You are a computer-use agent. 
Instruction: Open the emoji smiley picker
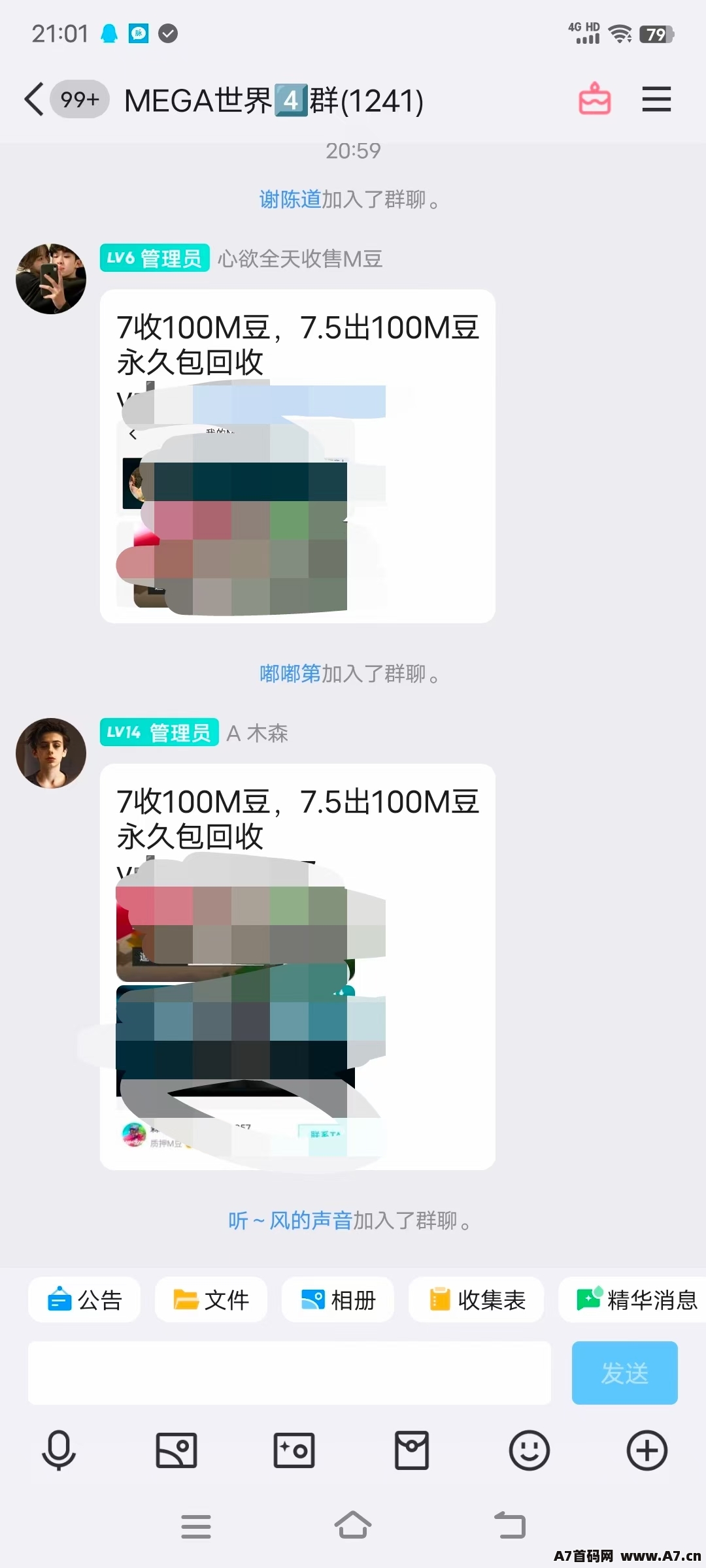(529, 1450)
